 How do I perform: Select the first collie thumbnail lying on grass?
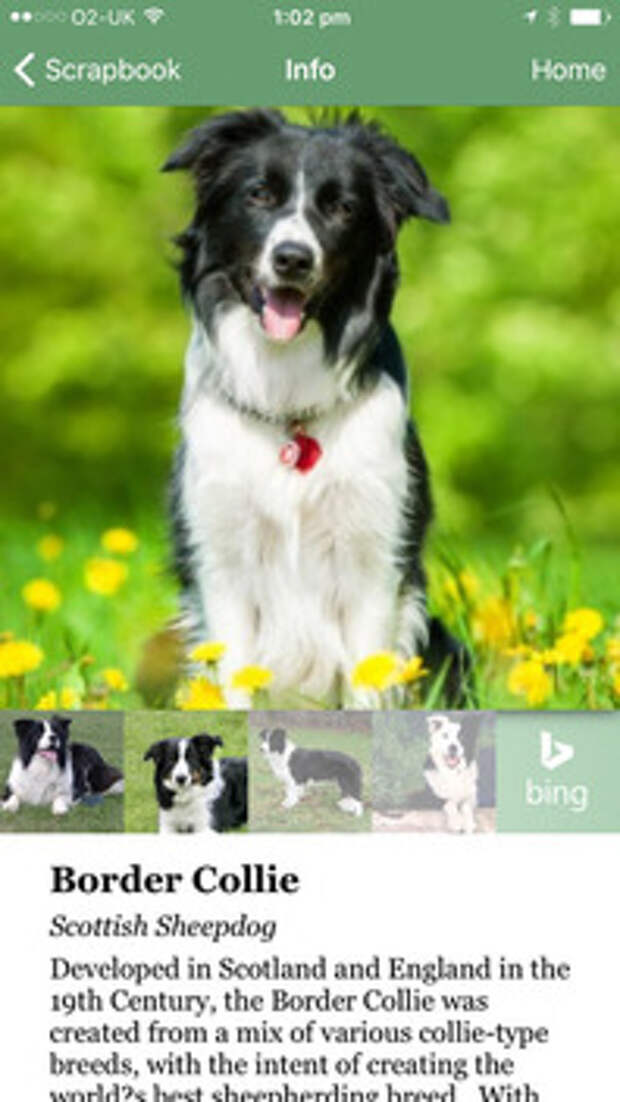tap(62, 771)
